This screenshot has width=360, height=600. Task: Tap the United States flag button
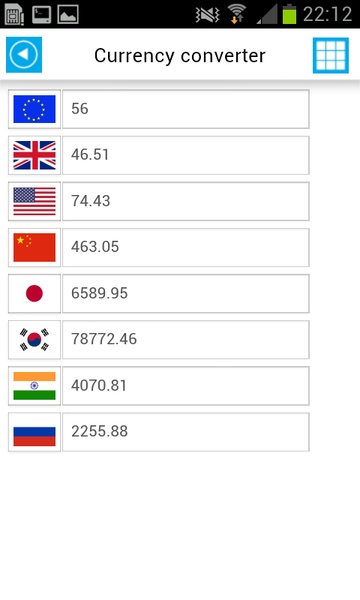pyautogui.click(x=34, y=201)
